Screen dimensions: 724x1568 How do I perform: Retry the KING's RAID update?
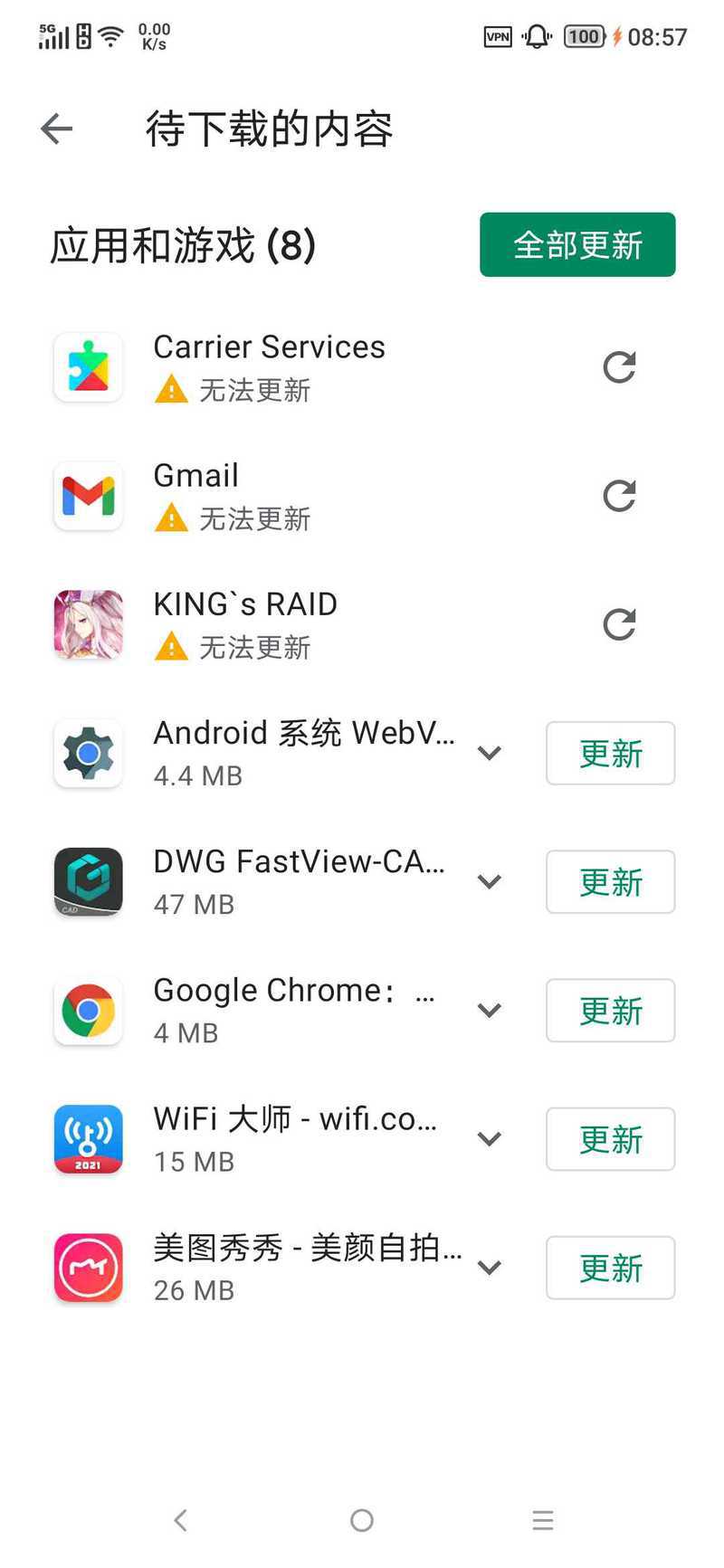619,623
